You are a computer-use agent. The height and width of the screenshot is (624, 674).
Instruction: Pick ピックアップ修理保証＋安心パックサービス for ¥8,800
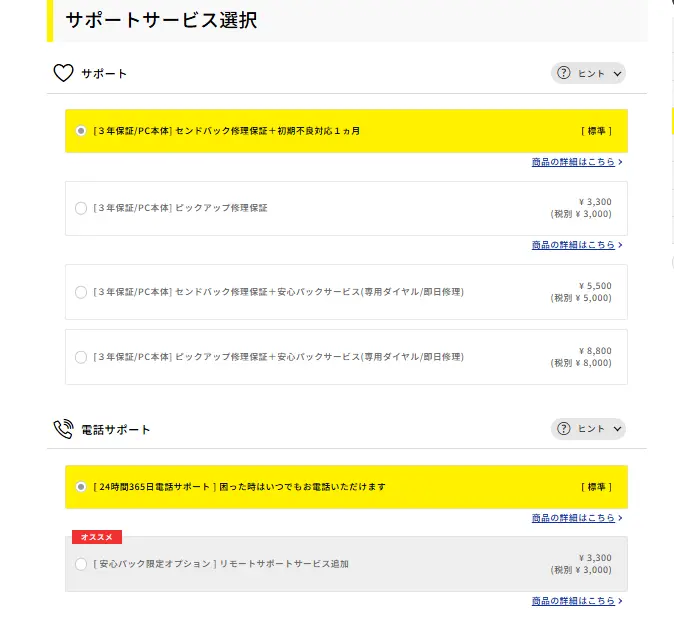tap(81, 357)
